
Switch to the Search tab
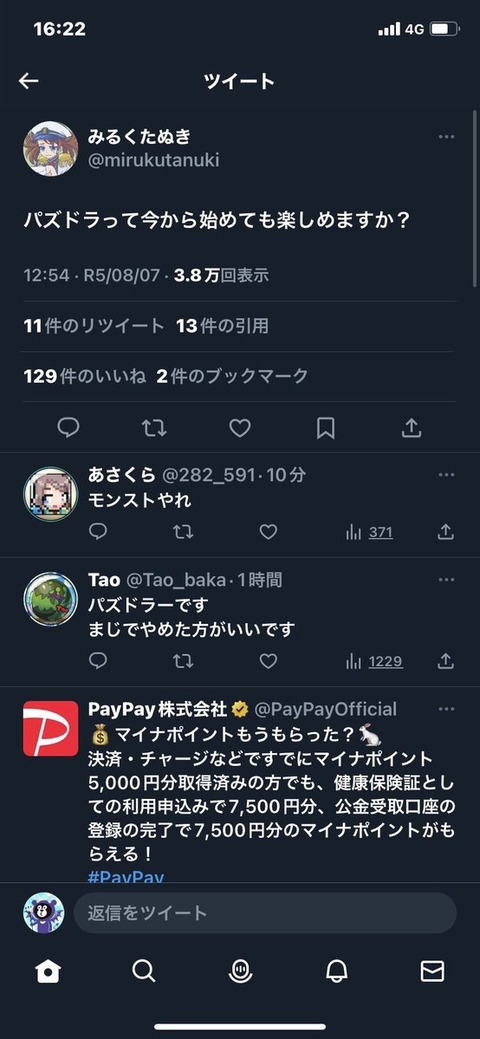(x=144, y=971)
